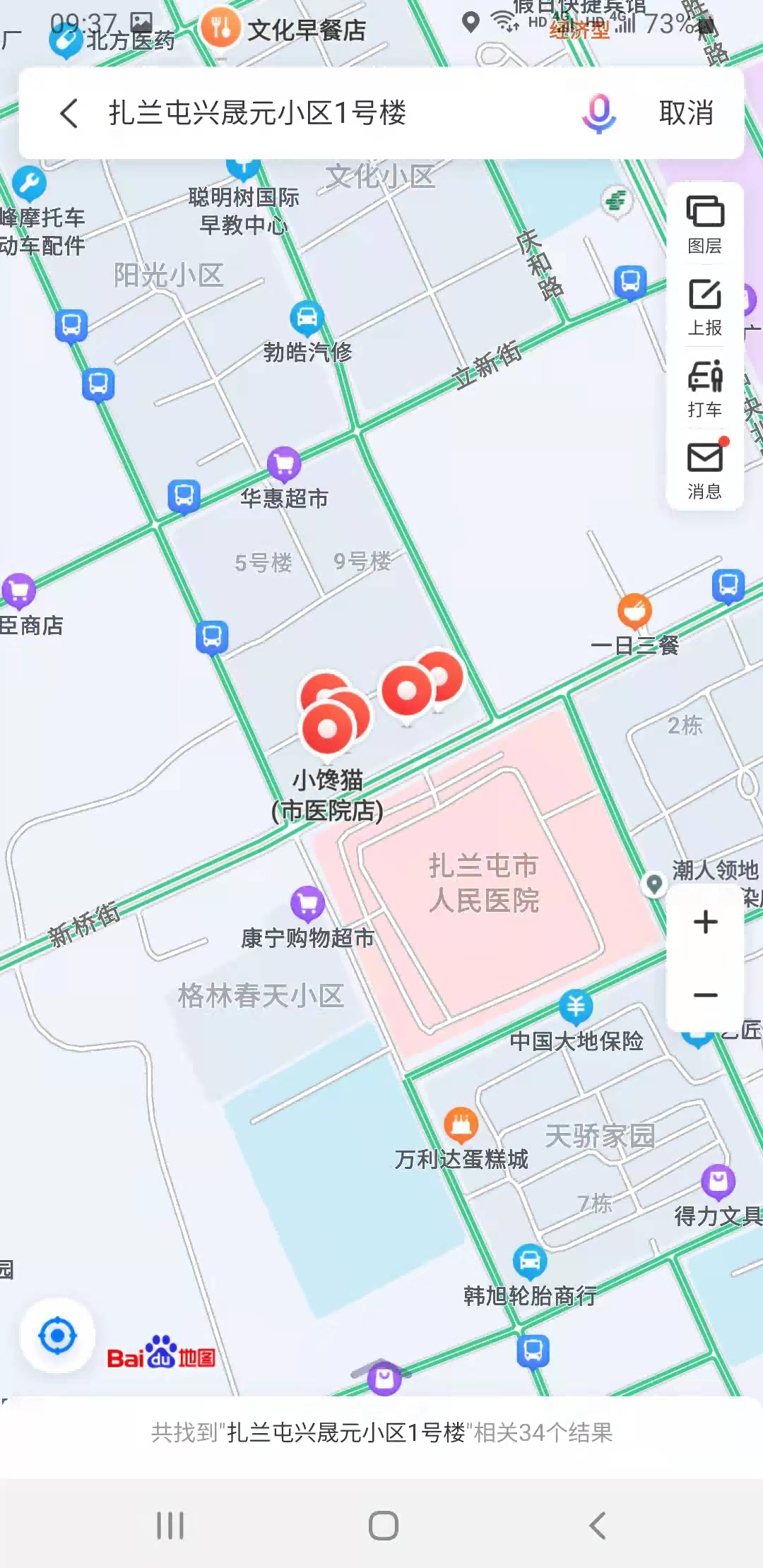Image resolution: width=763 pixels, height=1568 pixels.
Task: Open the 一日三餐 restaurant marker
Action: tap(634, 610)
